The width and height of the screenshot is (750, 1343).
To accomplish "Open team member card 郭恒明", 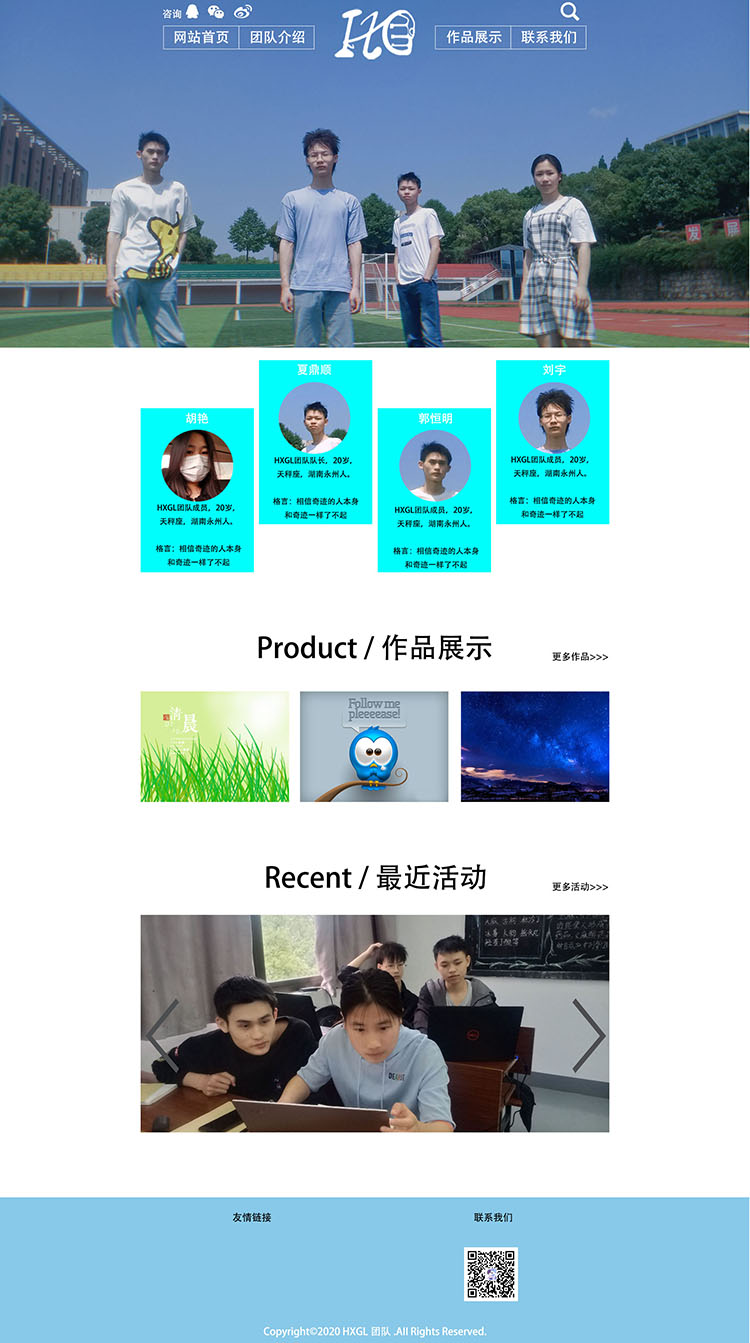I will click(434, 490).
